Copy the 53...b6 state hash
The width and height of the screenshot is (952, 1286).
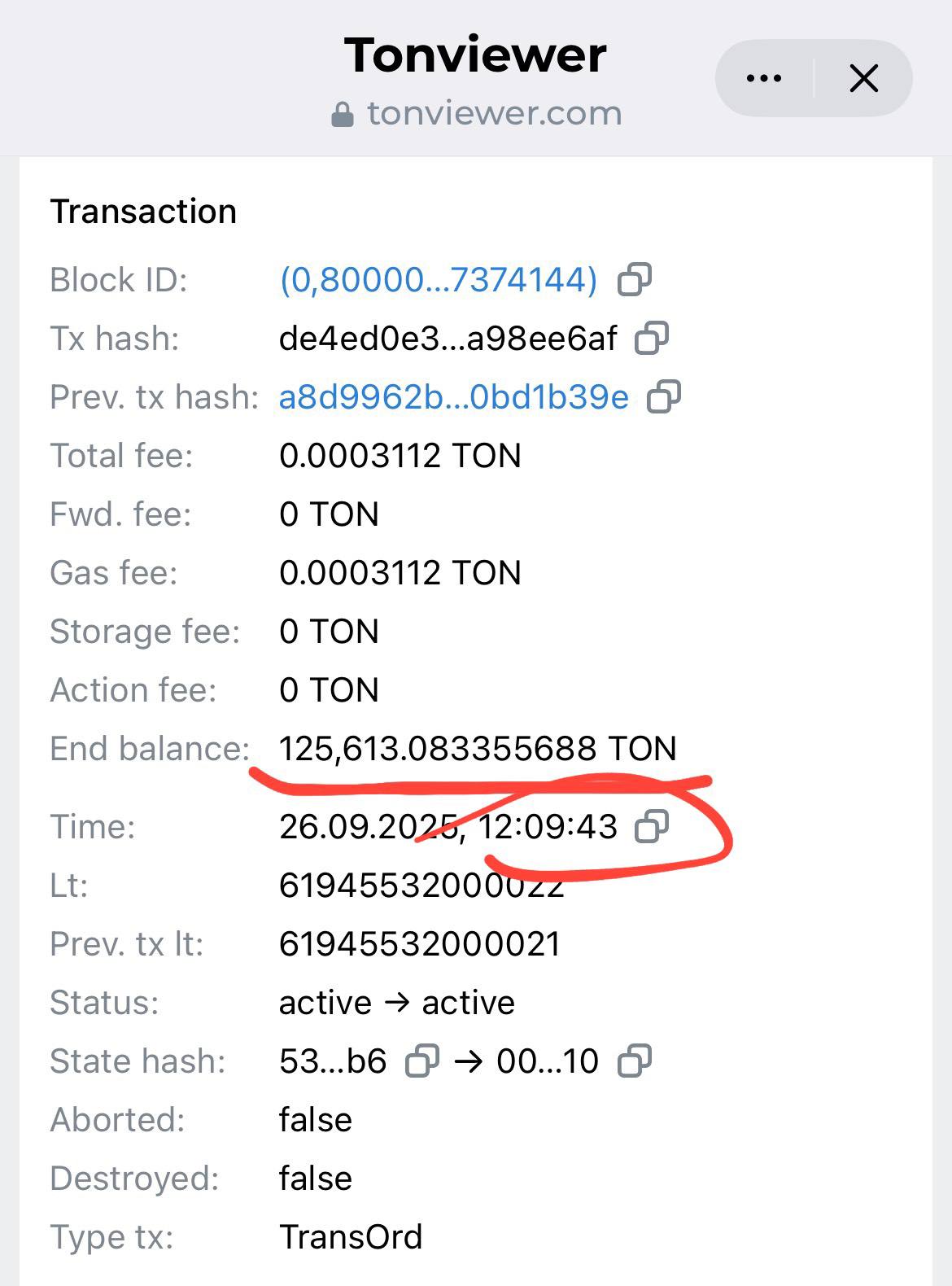click(x=422, y=1061)
